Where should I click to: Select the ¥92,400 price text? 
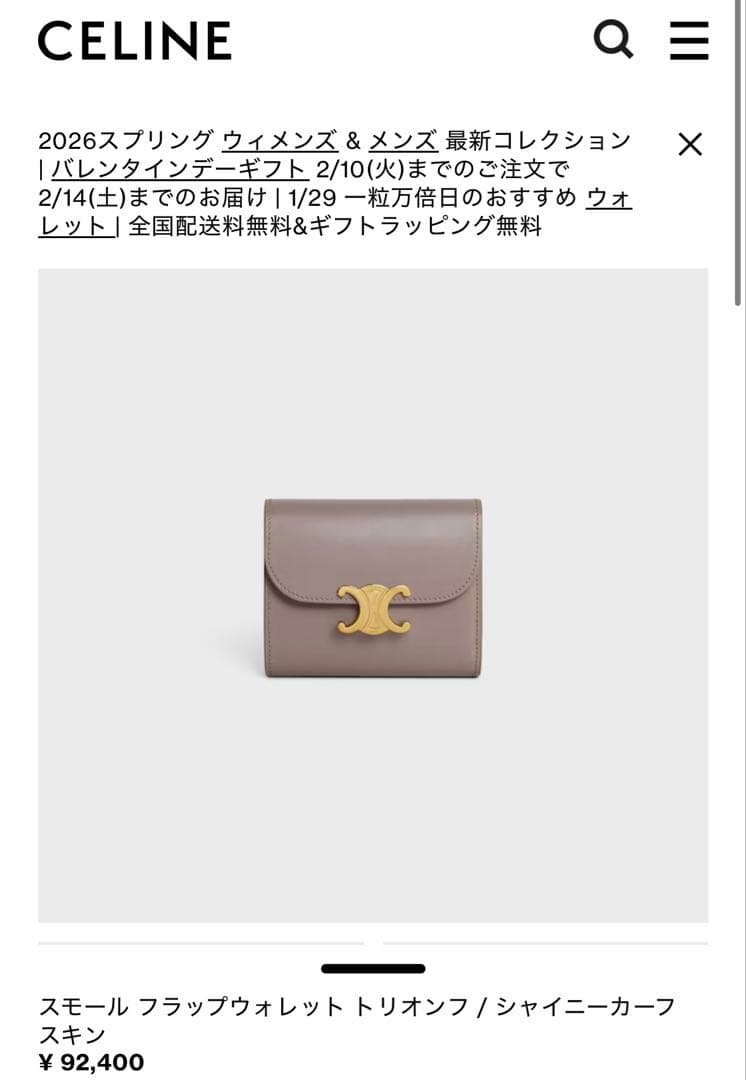93,1064
